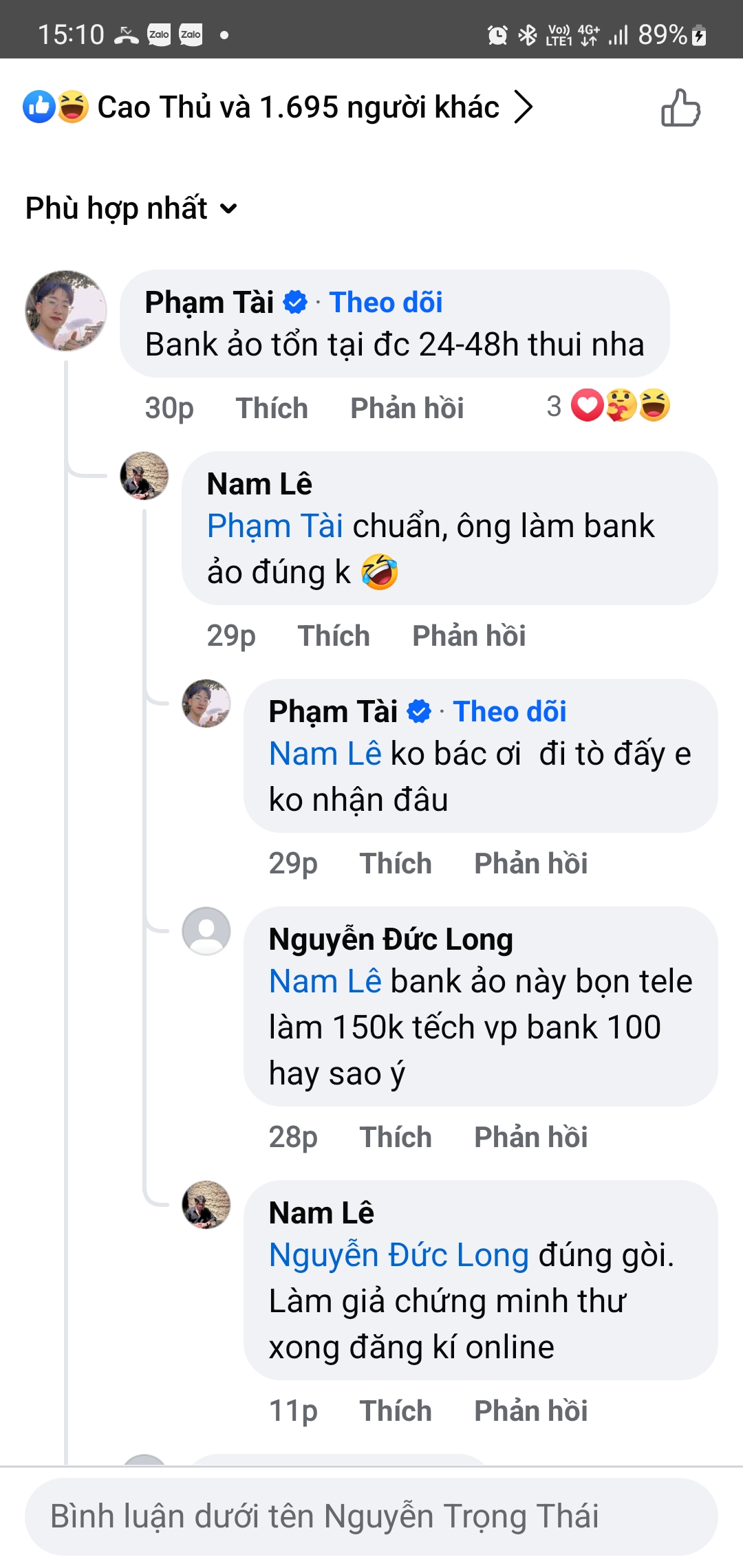The width and height of the screenshot is (743, 1568).
Task: Open Phạm Tài's profile picture on top comment
Action: 66,311
